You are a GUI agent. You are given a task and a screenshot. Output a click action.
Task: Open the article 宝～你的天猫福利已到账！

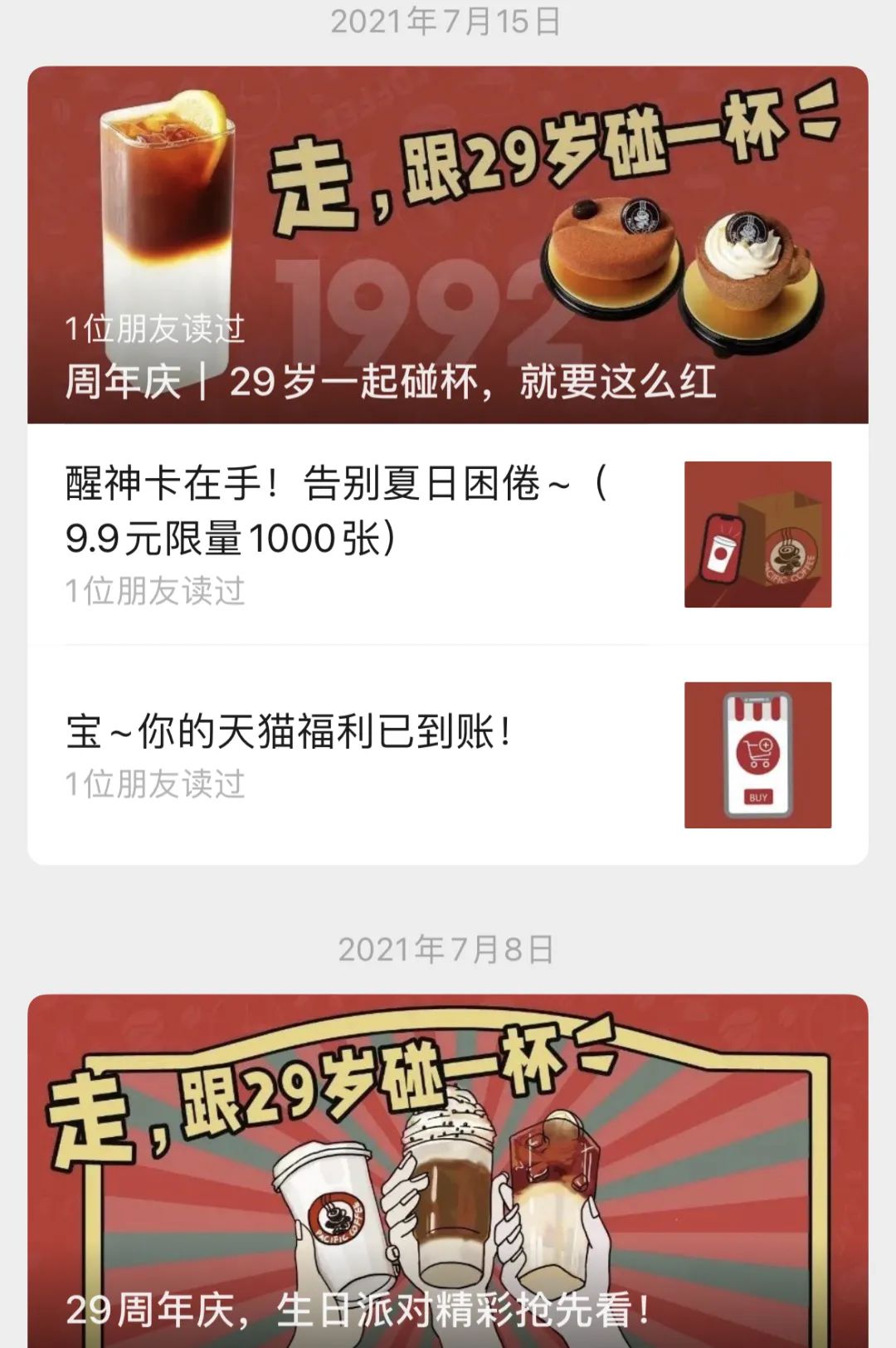coord(289,732)
